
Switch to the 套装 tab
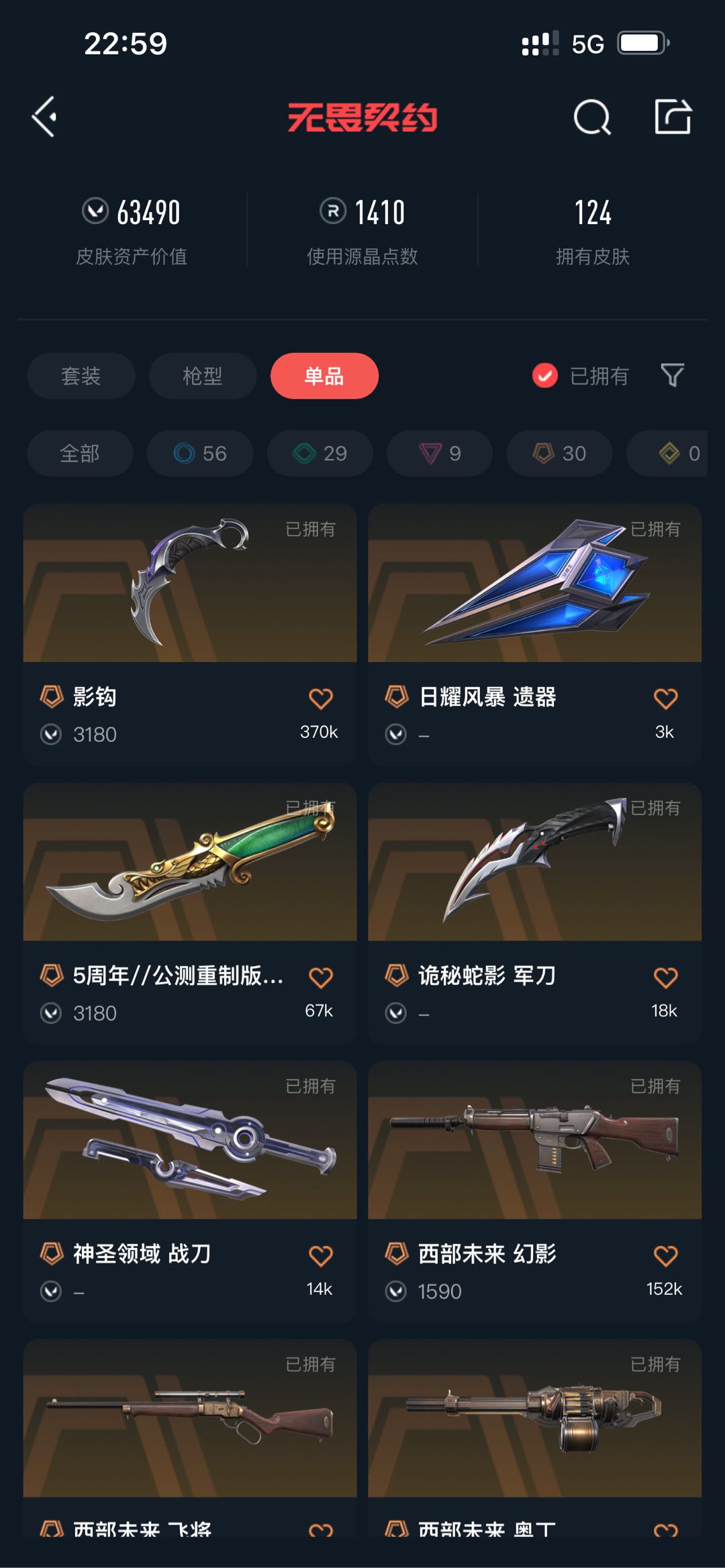click(81, 376)
